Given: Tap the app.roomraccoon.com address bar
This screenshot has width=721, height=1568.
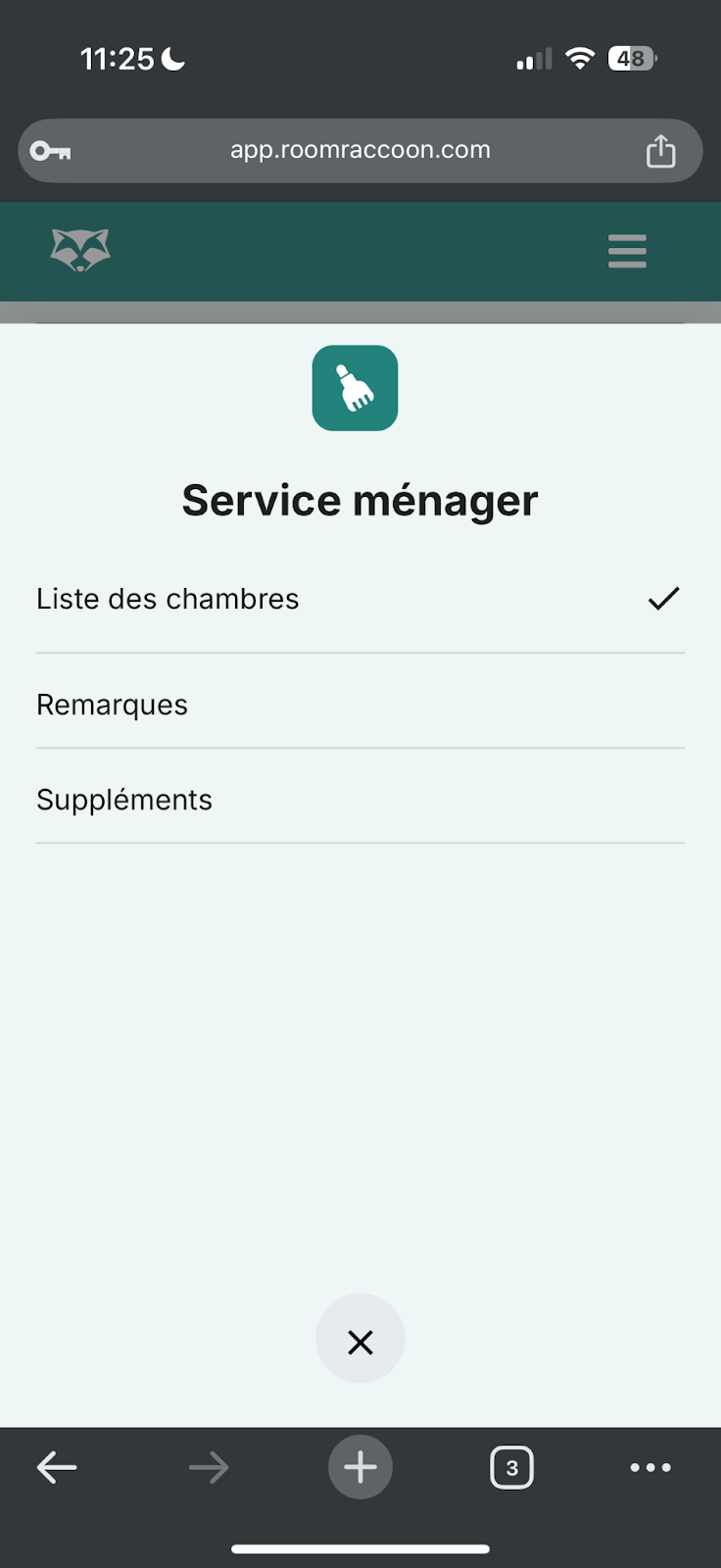Looking at the screenshot, I should pos(360,151).
